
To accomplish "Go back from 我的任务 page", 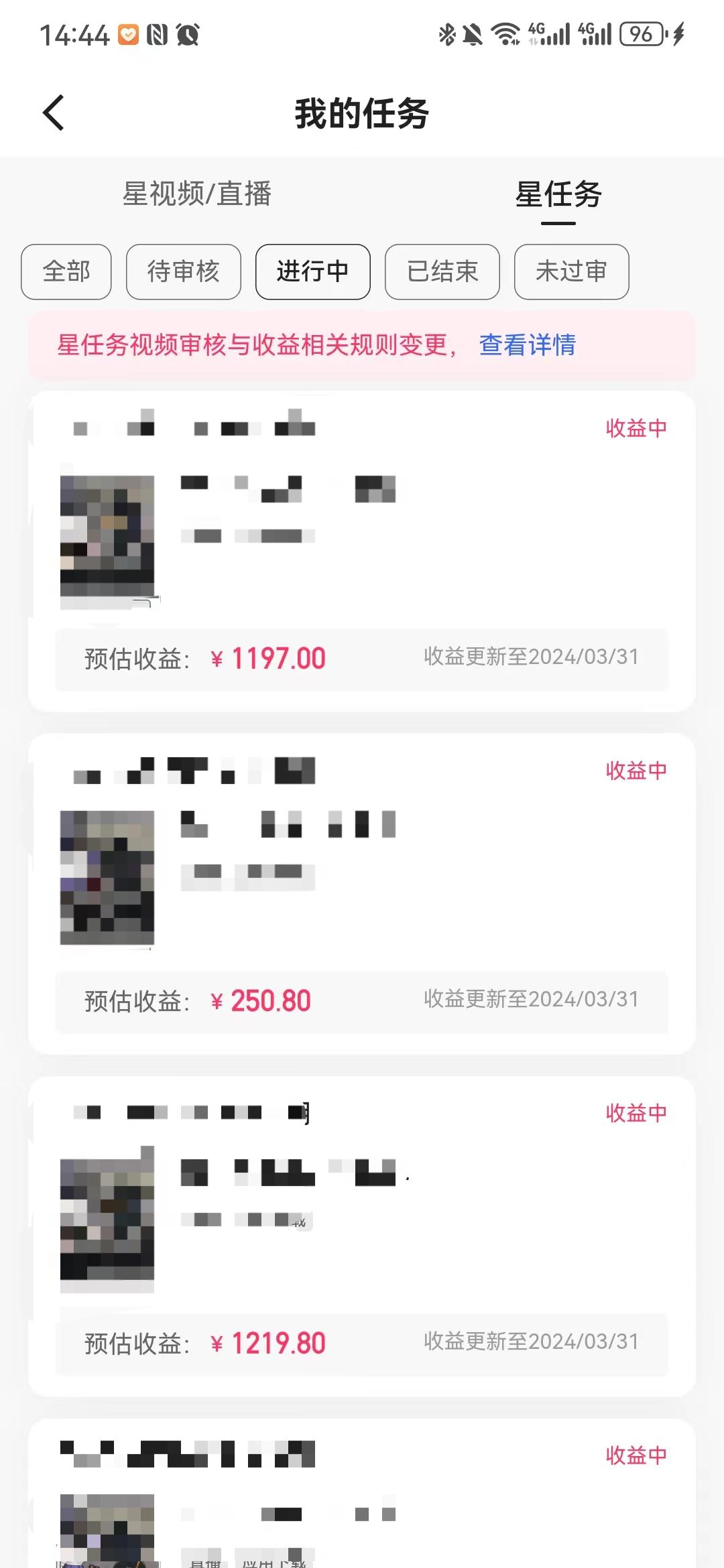I will click(x=54, y=113).
